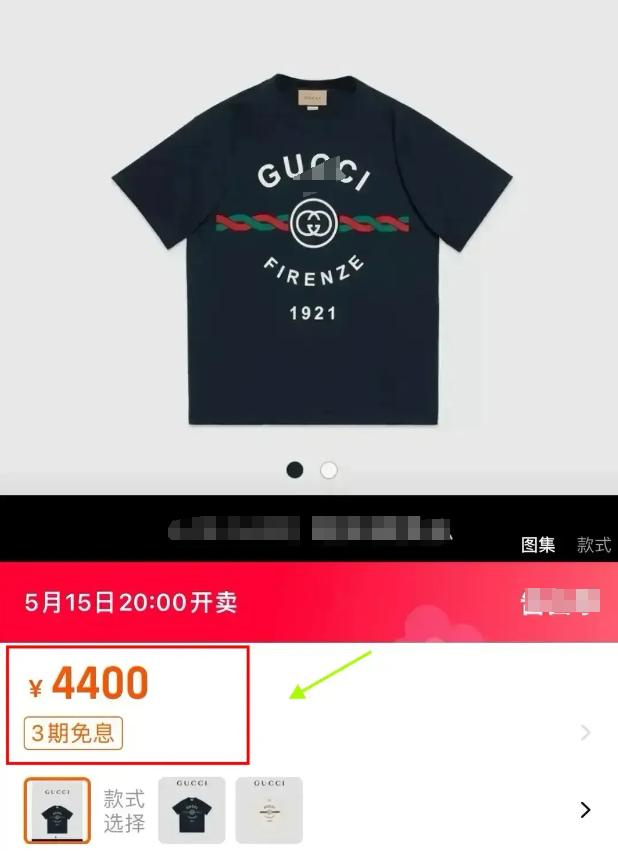Switch to the 图集 tab

tap(538, 545)
